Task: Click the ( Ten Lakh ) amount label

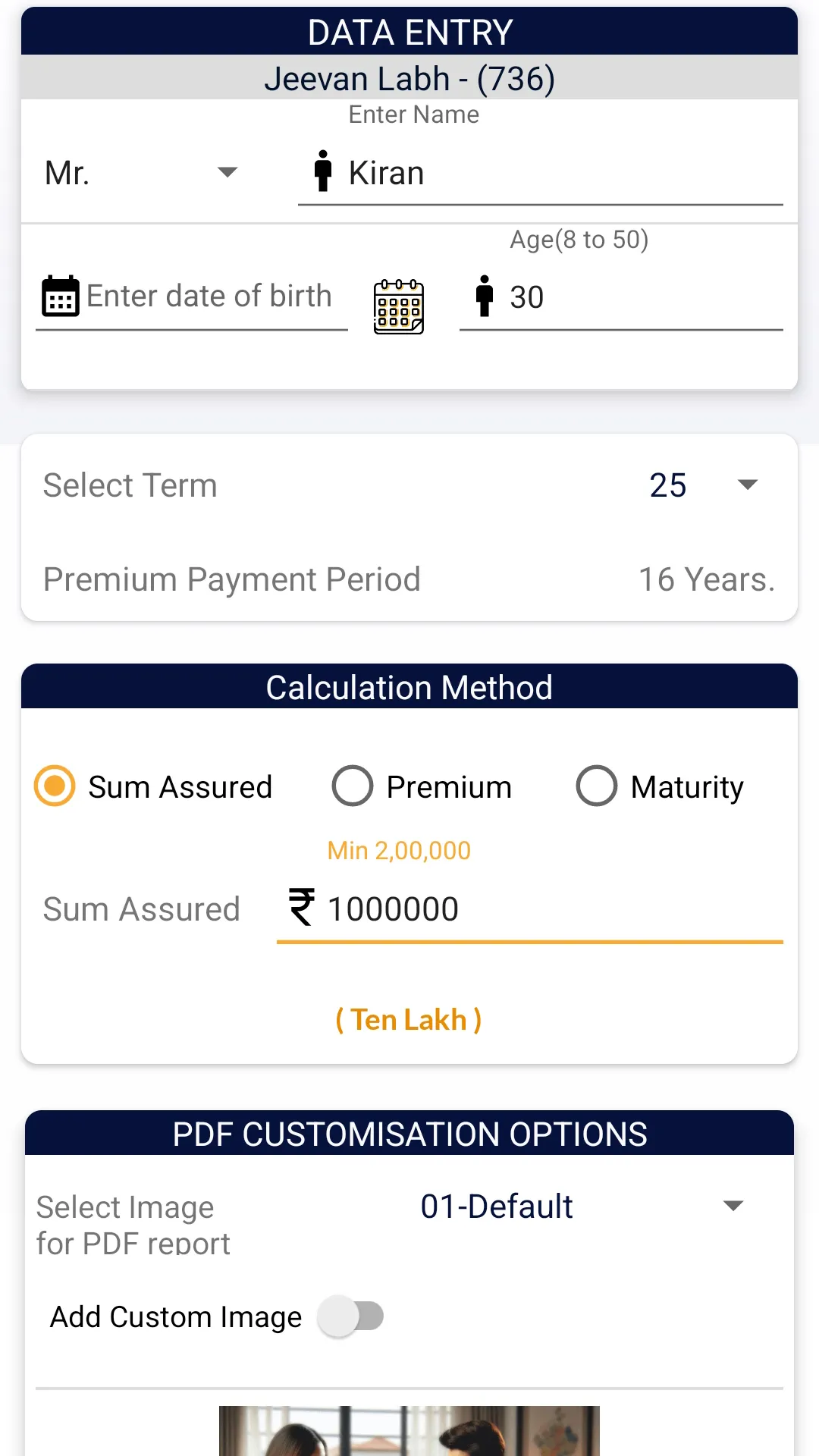Action: [x=409, y=1019]
